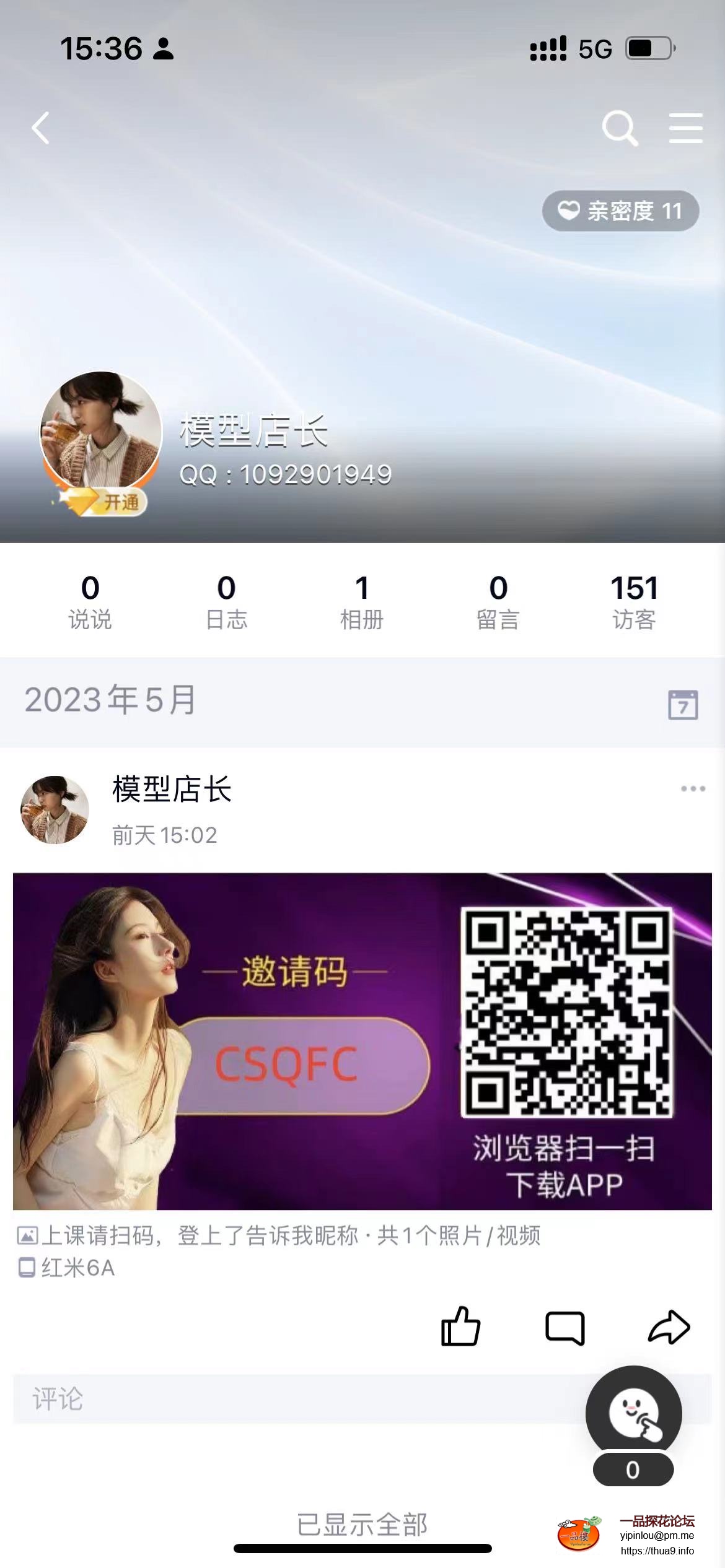
Task: Open the shared photo in the post
Action: (x=362, y=1041)
